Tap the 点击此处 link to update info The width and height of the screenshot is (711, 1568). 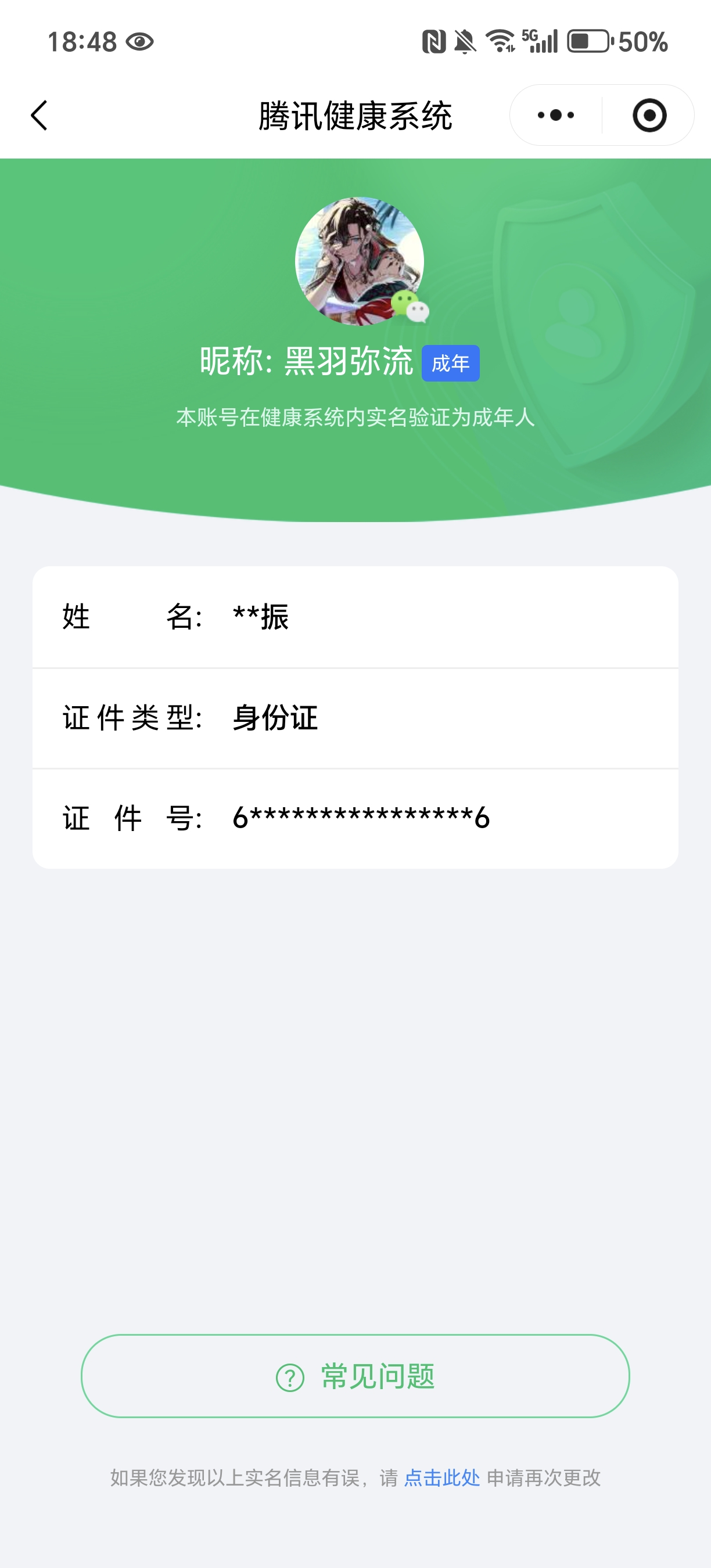click(442, 1478)
